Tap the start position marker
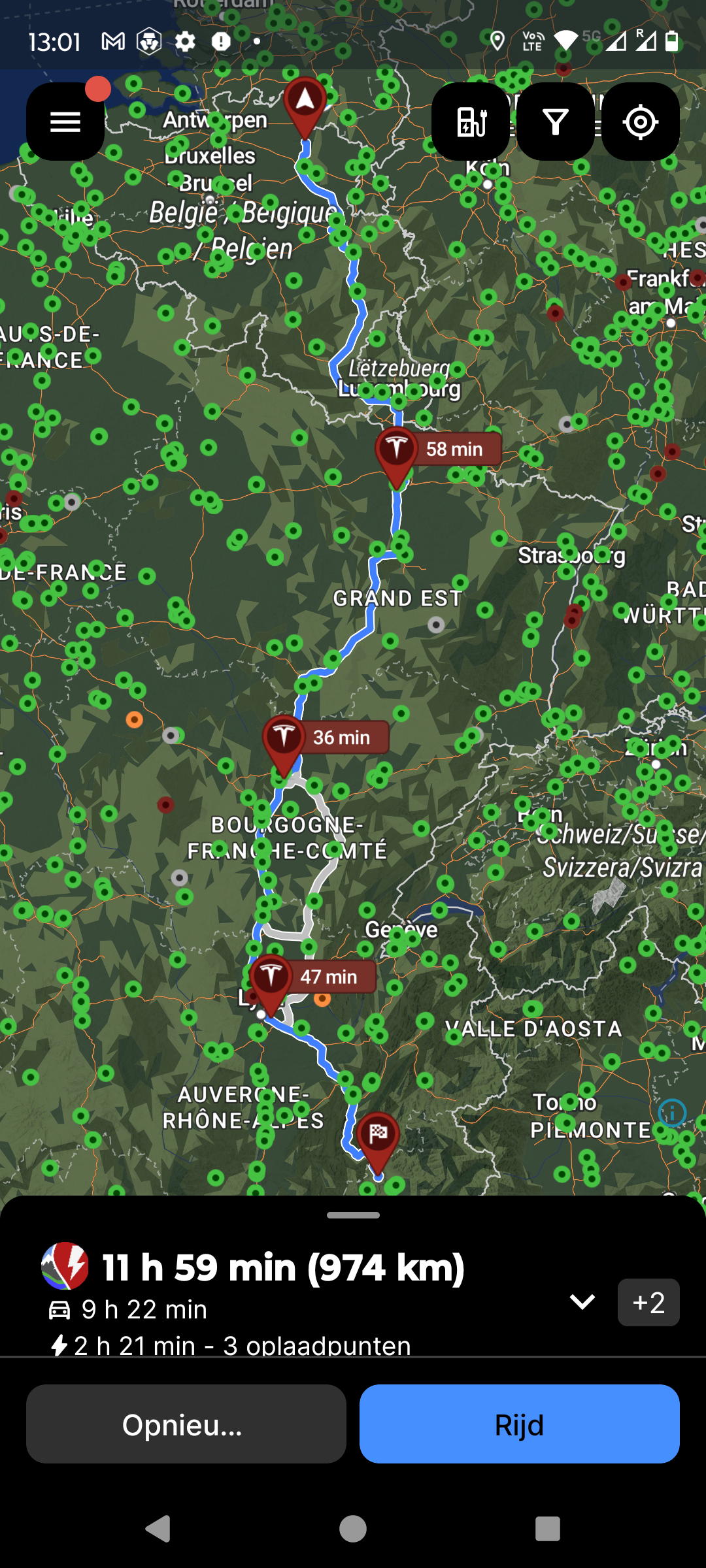This screenshot has height=1568, width=706. [305, 102]
